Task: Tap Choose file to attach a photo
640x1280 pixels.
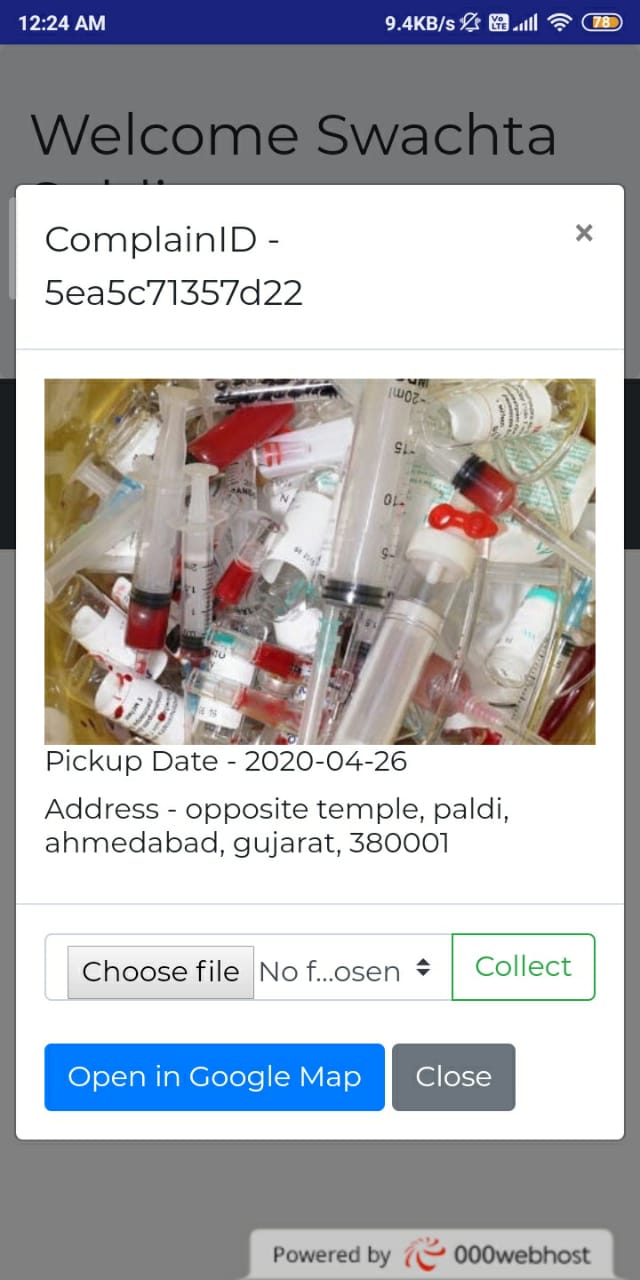Action: pyautogui.click(x=160, y=971)
